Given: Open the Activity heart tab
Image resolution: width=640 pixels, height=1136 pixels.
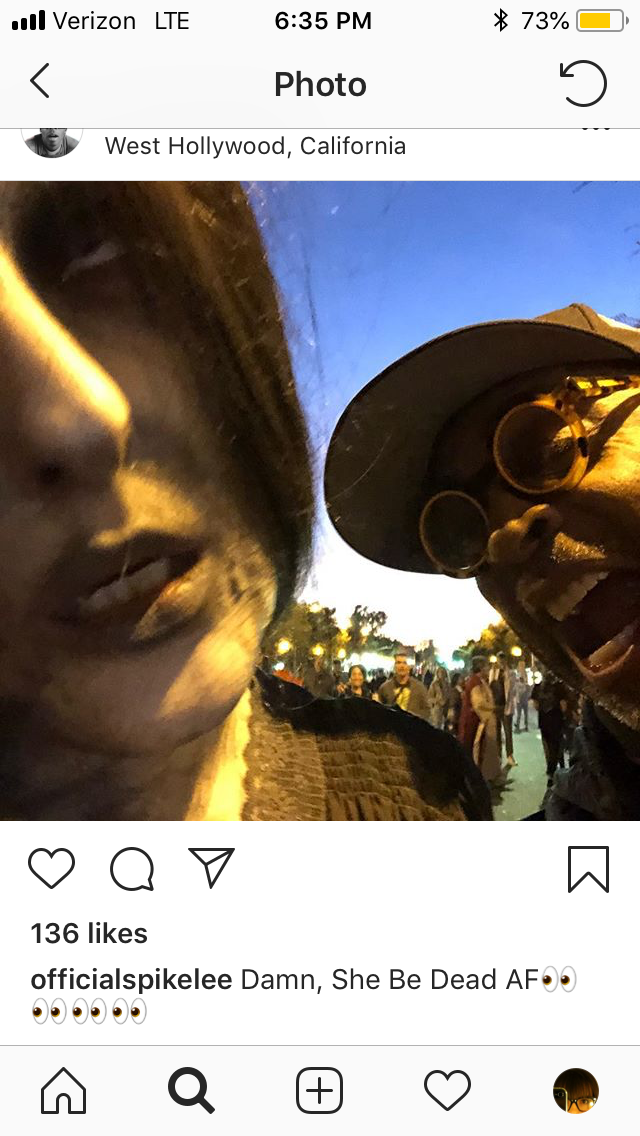Looking at the screenshot, I should pos(447,1090).
